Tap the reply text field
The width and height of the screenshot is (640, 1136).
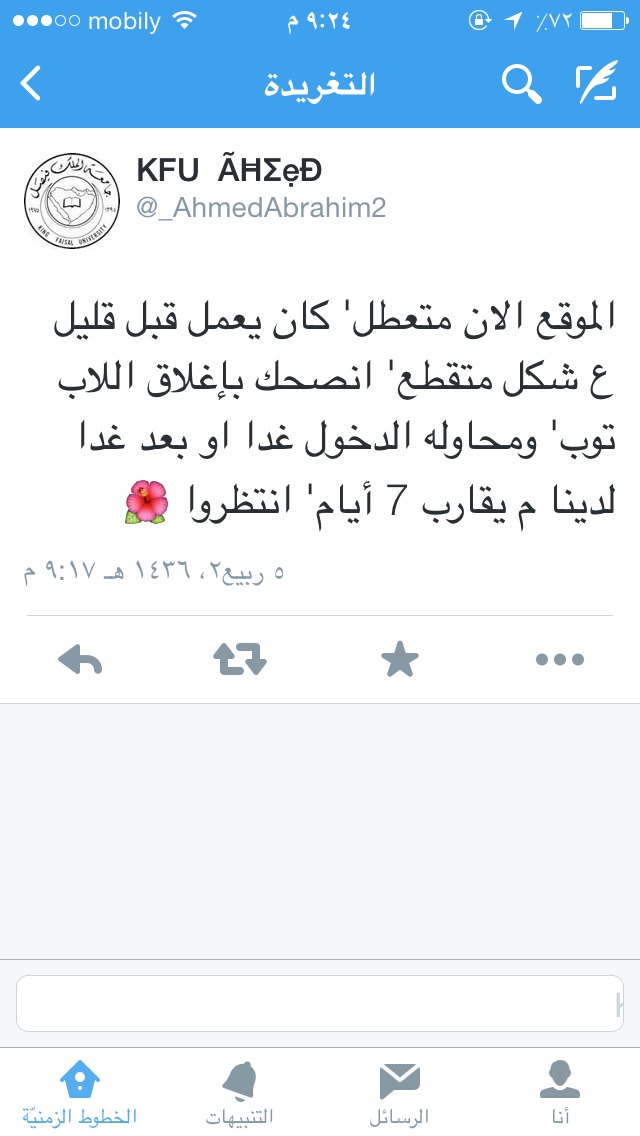click(x=320, y=1003)
